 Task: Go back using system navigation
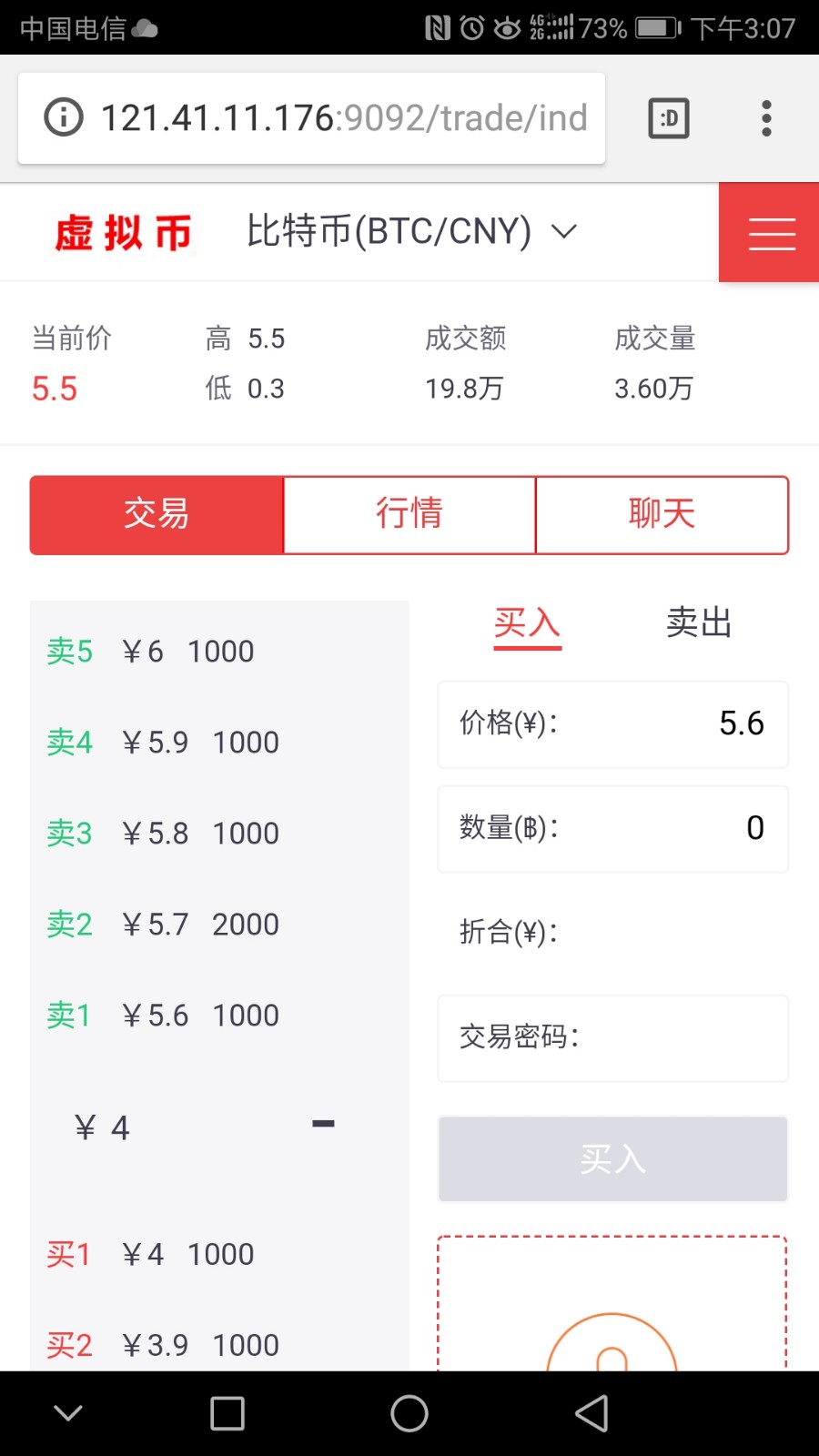click(591, 1413)
